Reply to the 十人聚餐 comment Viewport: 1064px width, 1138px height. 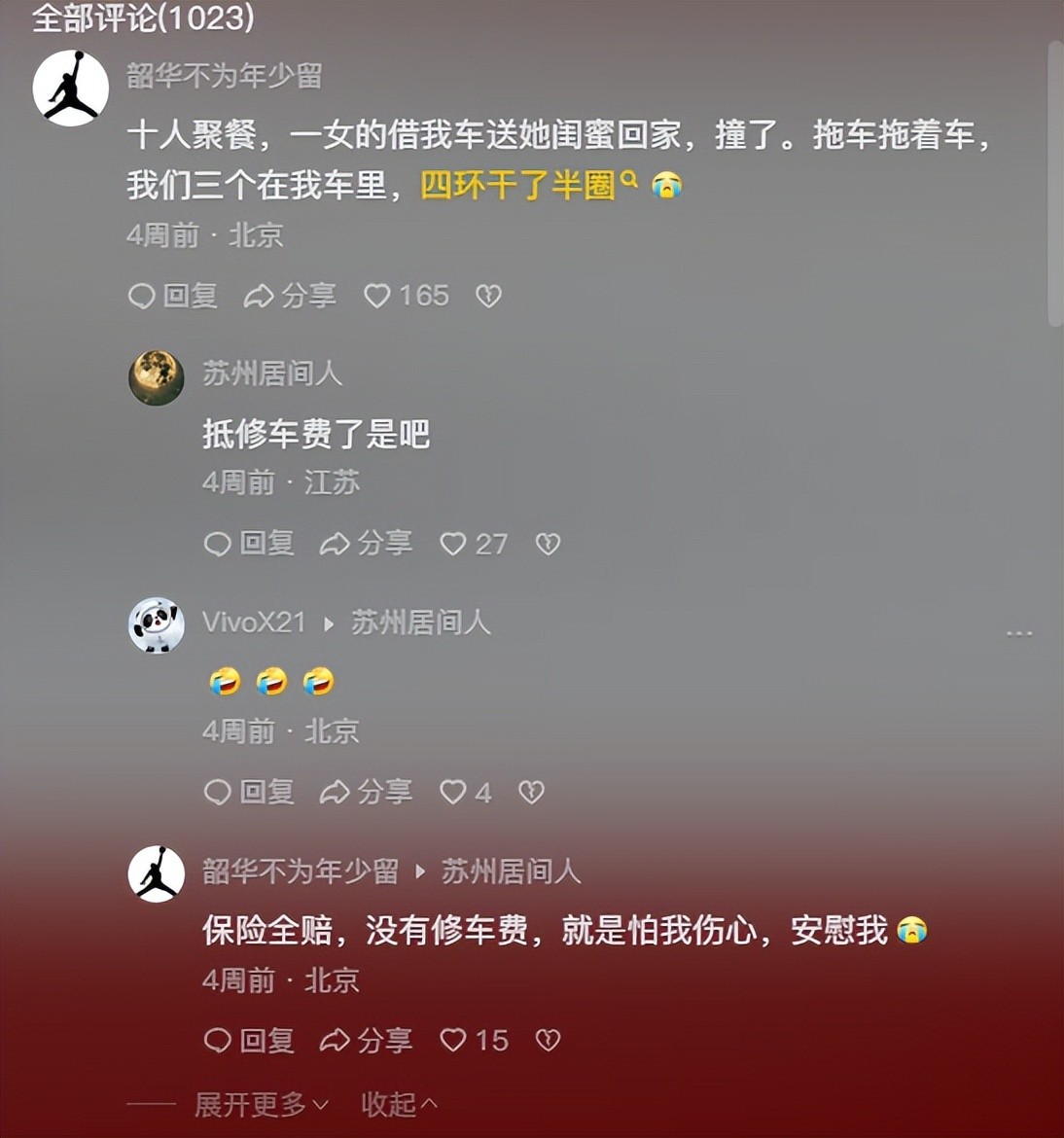(x=173, y=296)
